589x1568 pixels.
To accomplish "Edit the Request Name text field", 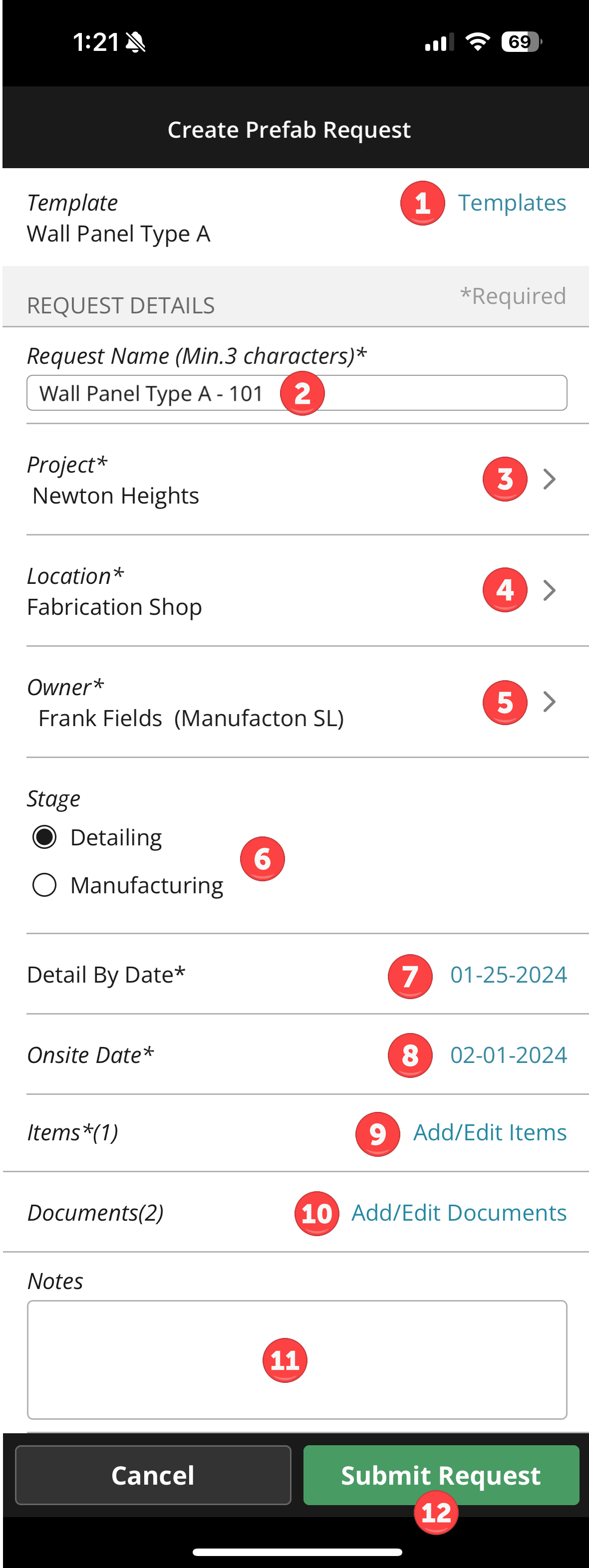I will click(x=426, y=393).
